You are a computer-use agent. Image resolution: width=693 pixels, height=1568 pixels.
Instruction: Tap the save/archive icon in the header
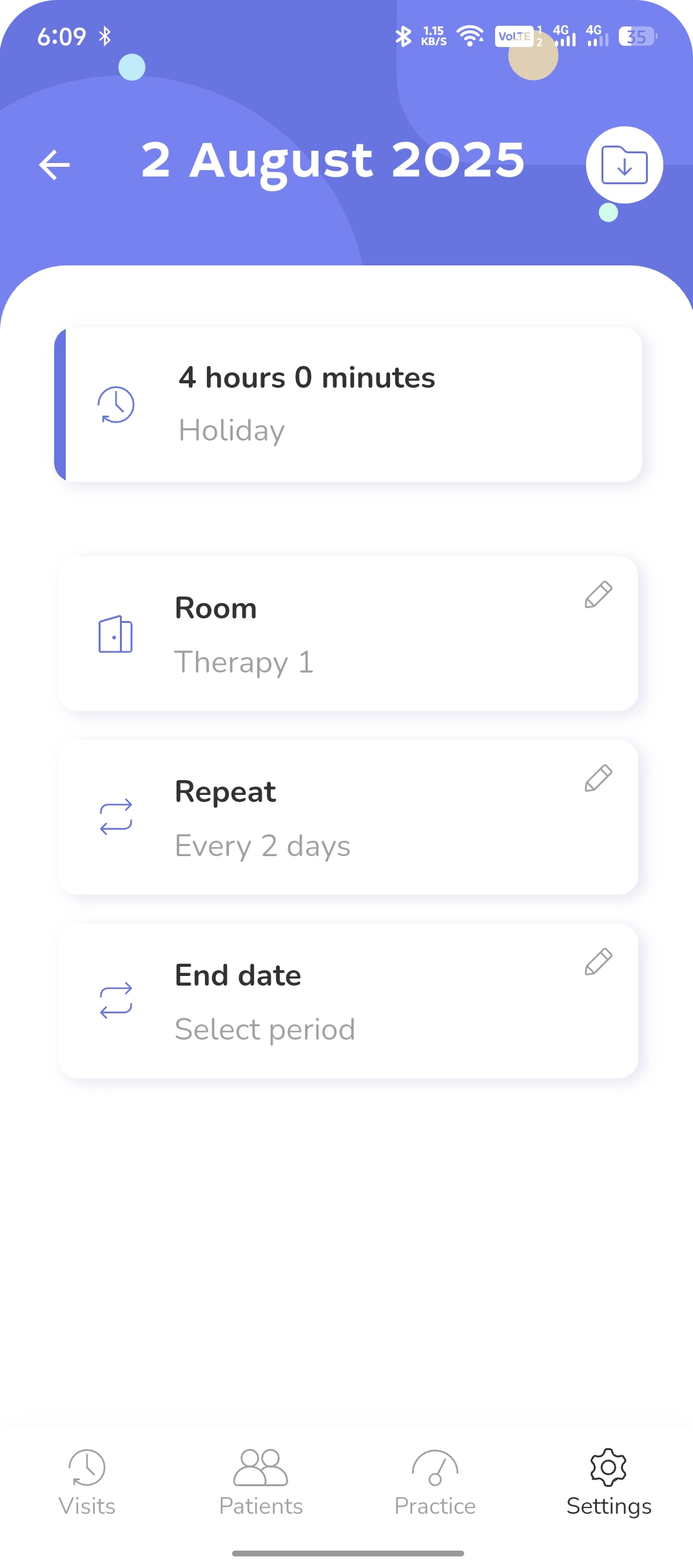pos(623,165)
